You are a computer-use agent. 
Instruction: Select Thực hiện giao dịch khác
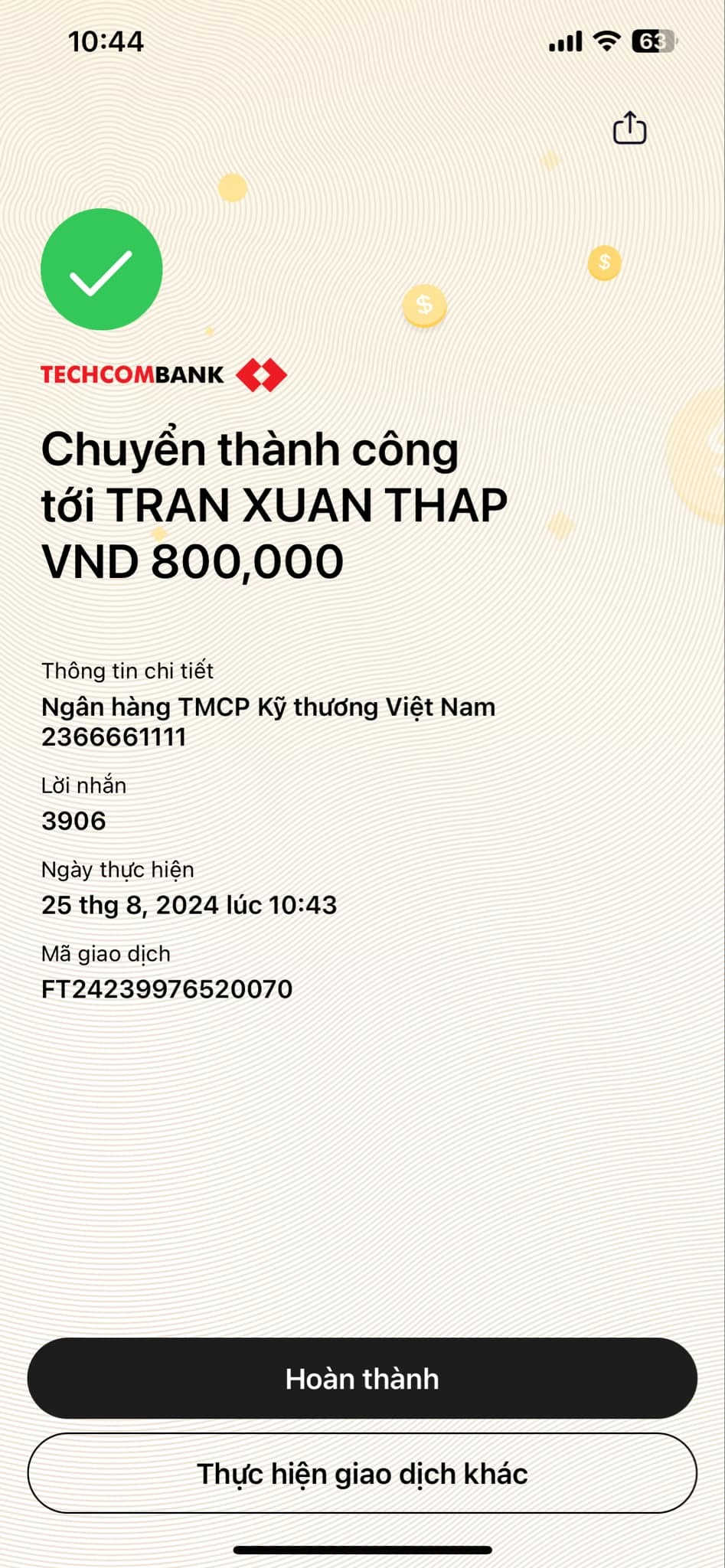pos(362,1473)
